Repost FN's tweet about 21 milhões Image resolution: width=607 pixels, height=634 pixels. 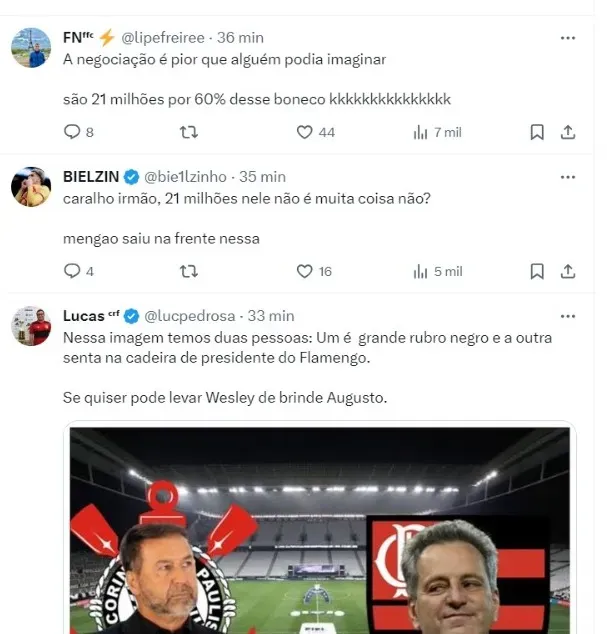(187, 132)
